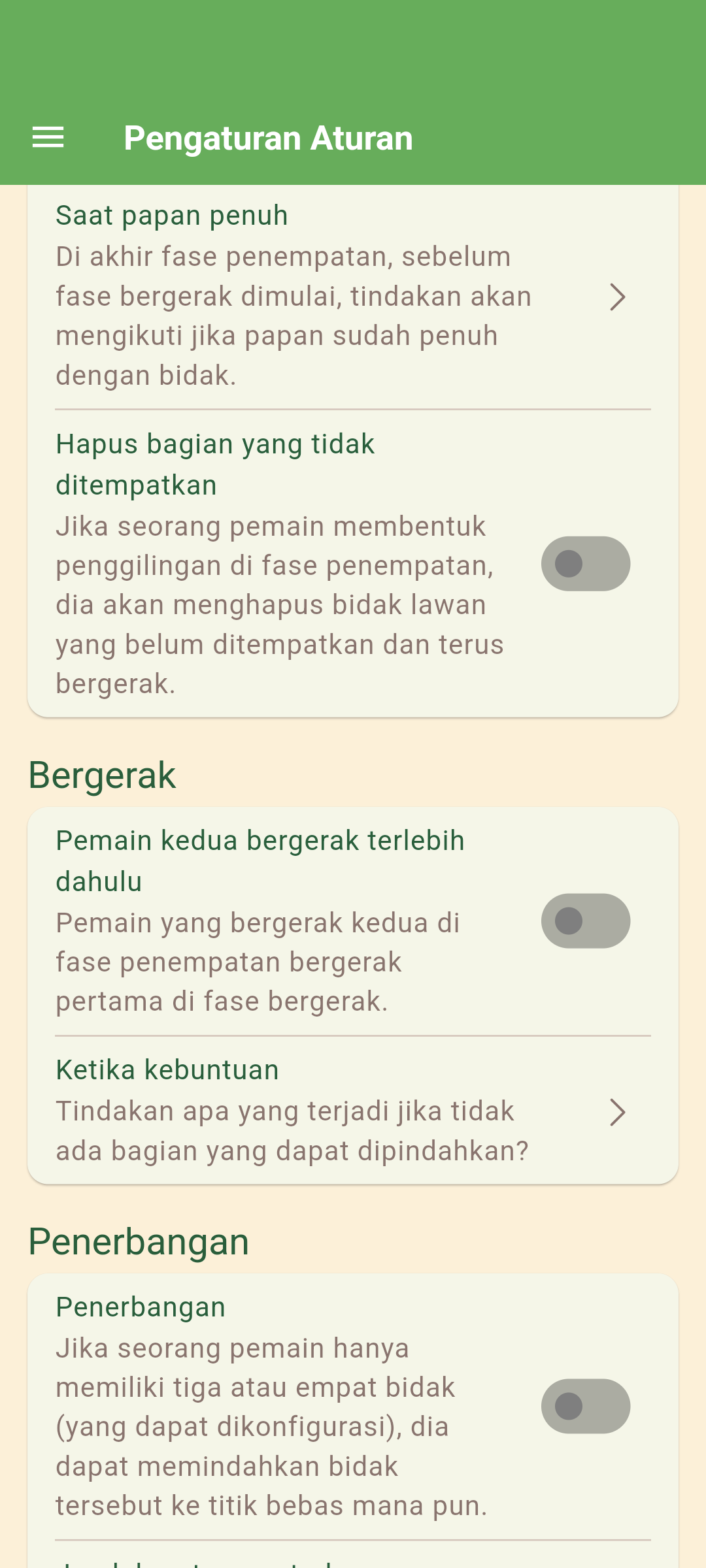Toggle Hapus bagian yang tidak ditempatkan switch
The height and width of the screenshot is (1568, 706).
tap(585, 564)
